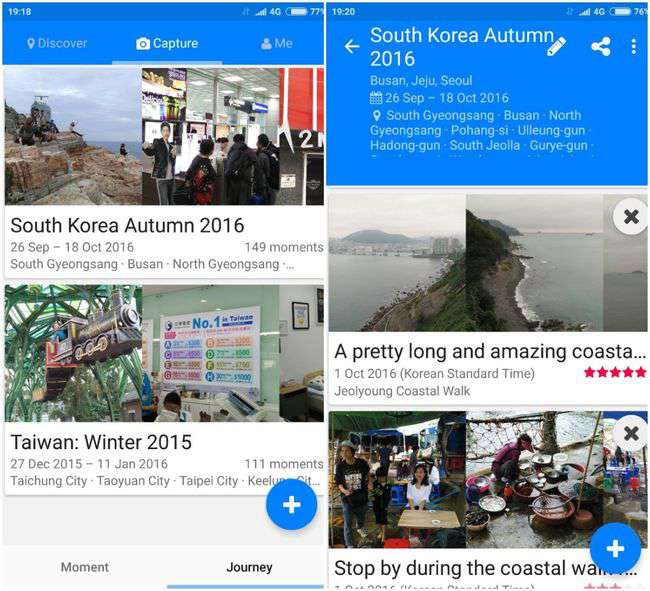The height and width of the screenshot is (591, 650).
Task: Edit the journey with the pencil icon
Action: 556,46
